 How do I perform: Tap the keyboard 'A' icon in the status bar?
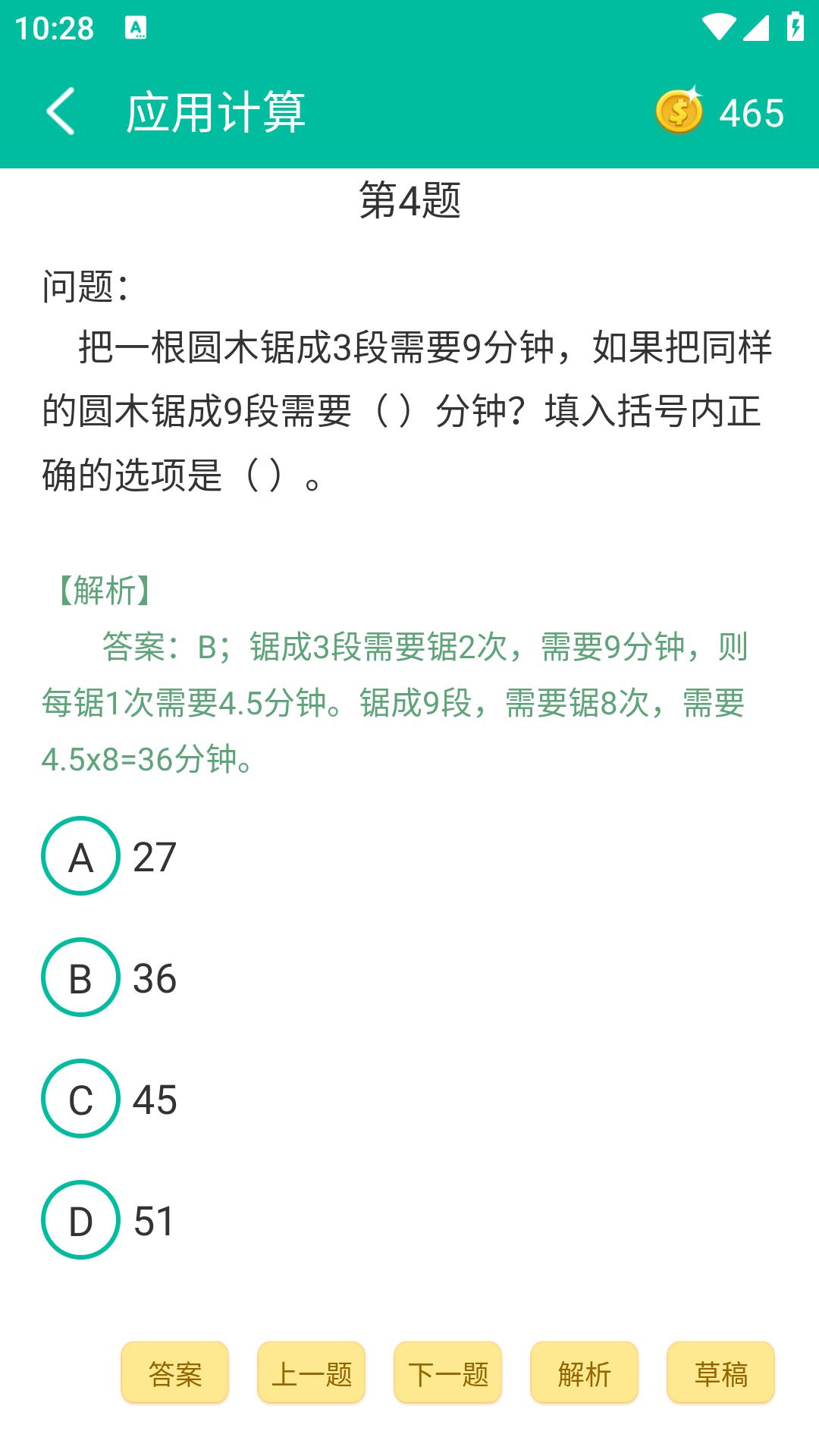point(136,27)
